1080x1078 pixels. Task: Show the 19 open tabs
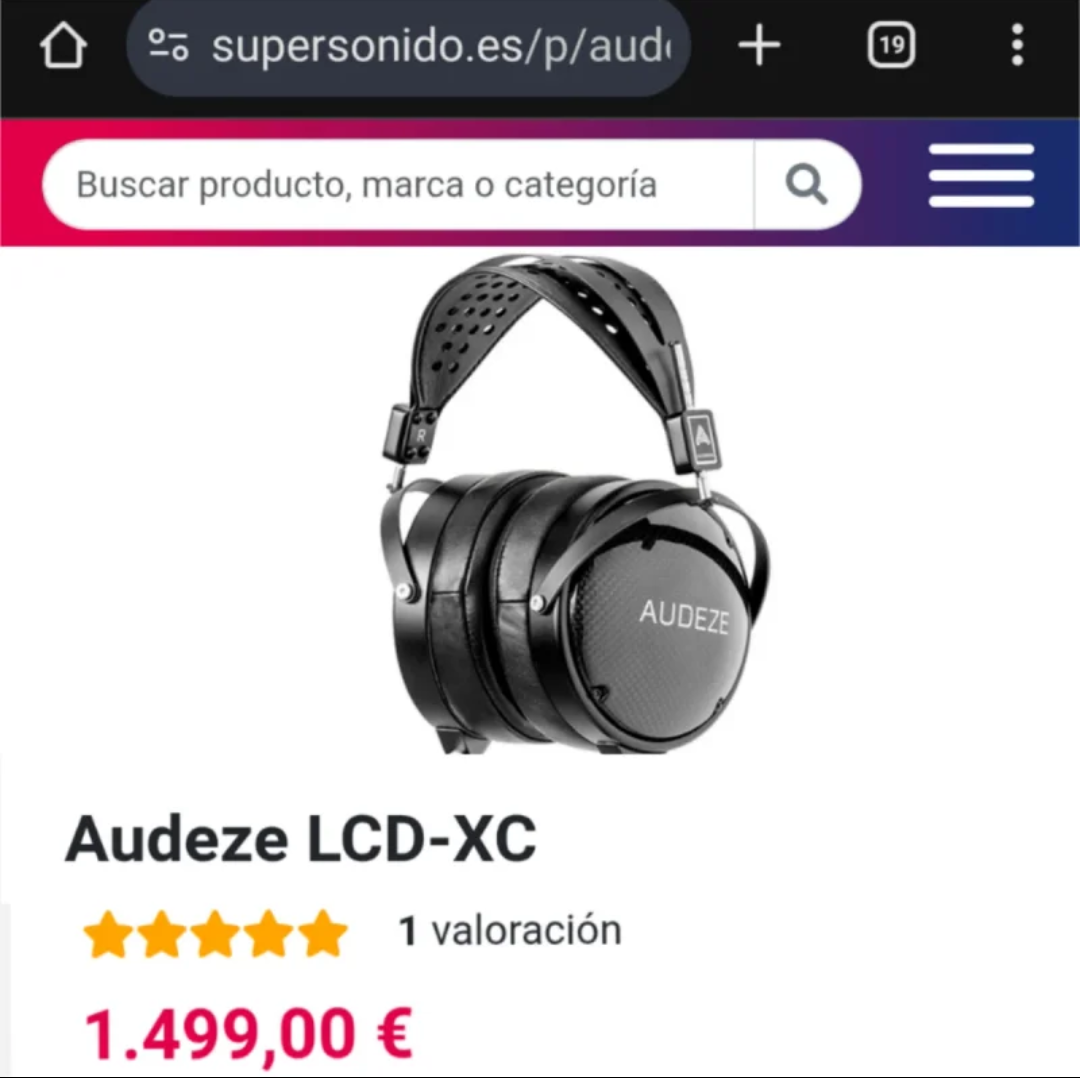891,46
